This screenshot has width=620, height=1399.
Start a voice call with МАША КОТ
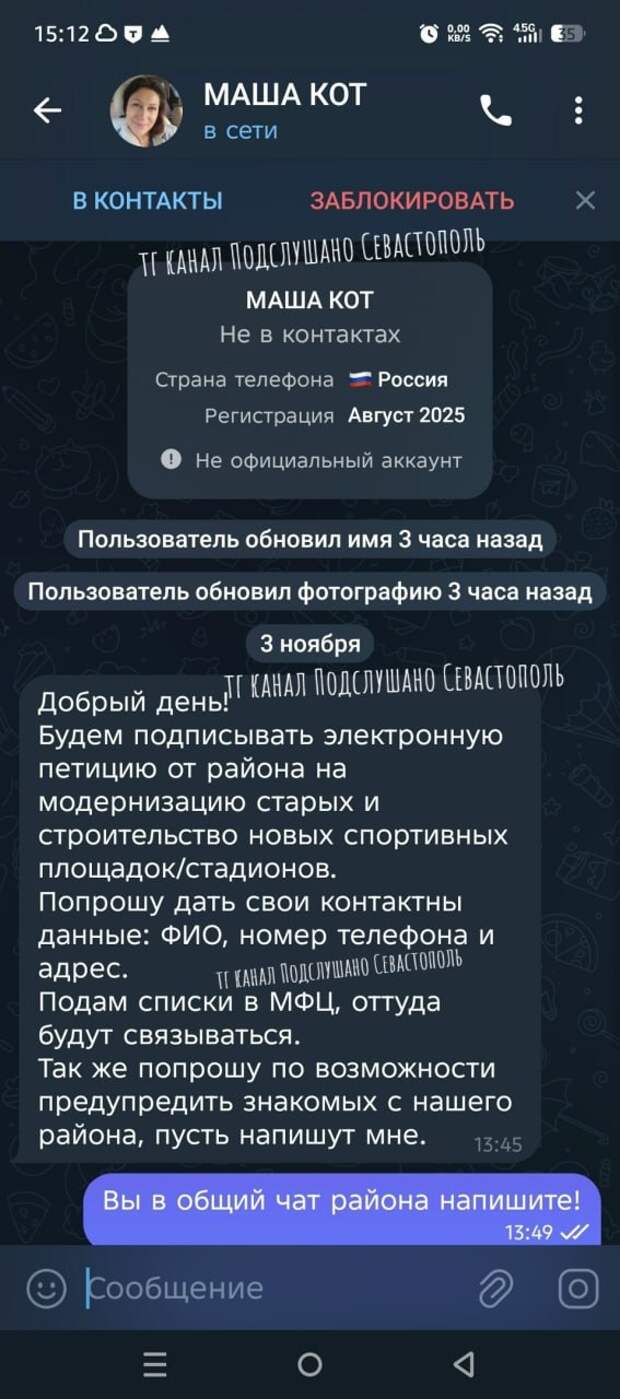(496, 111)
